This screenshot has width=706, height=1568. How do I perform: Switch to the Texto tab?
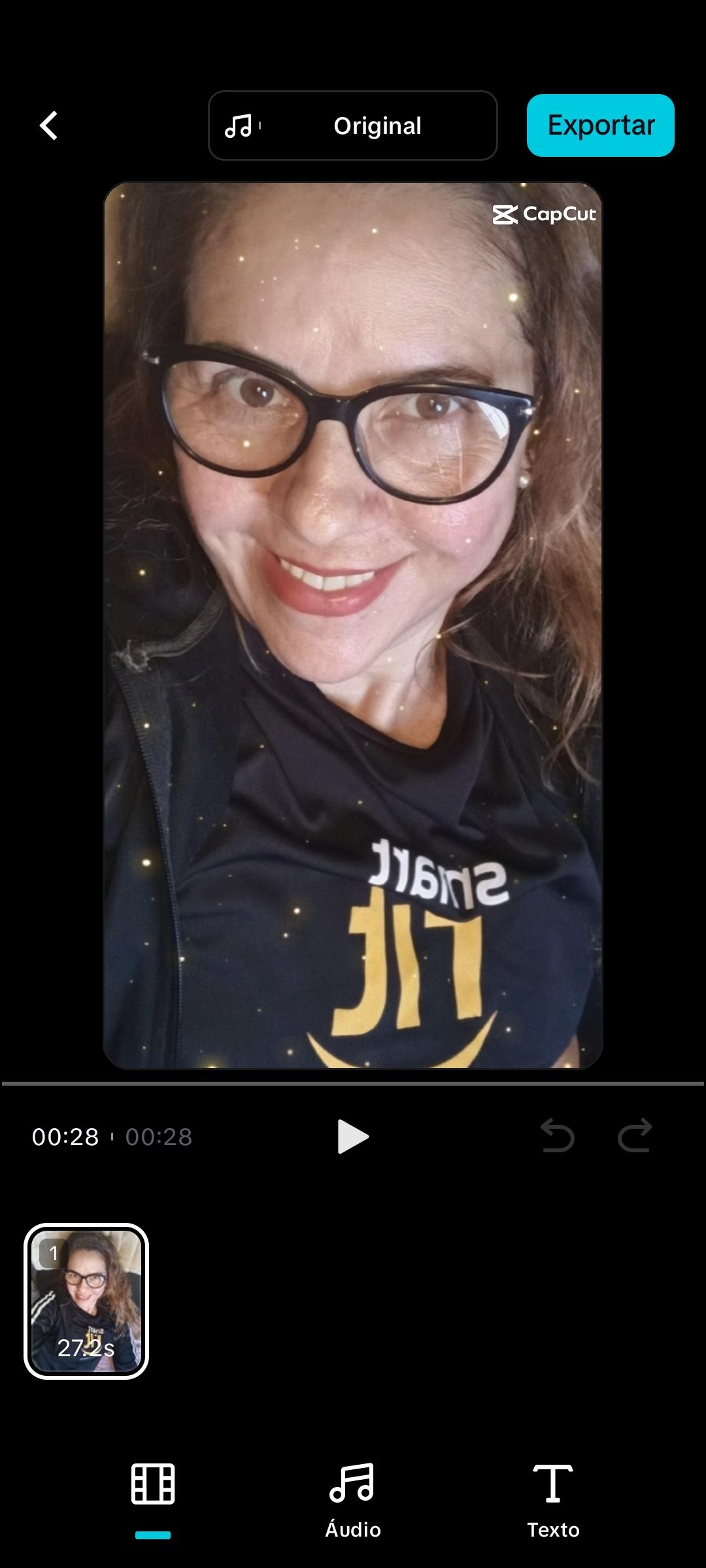(553, 1497)
